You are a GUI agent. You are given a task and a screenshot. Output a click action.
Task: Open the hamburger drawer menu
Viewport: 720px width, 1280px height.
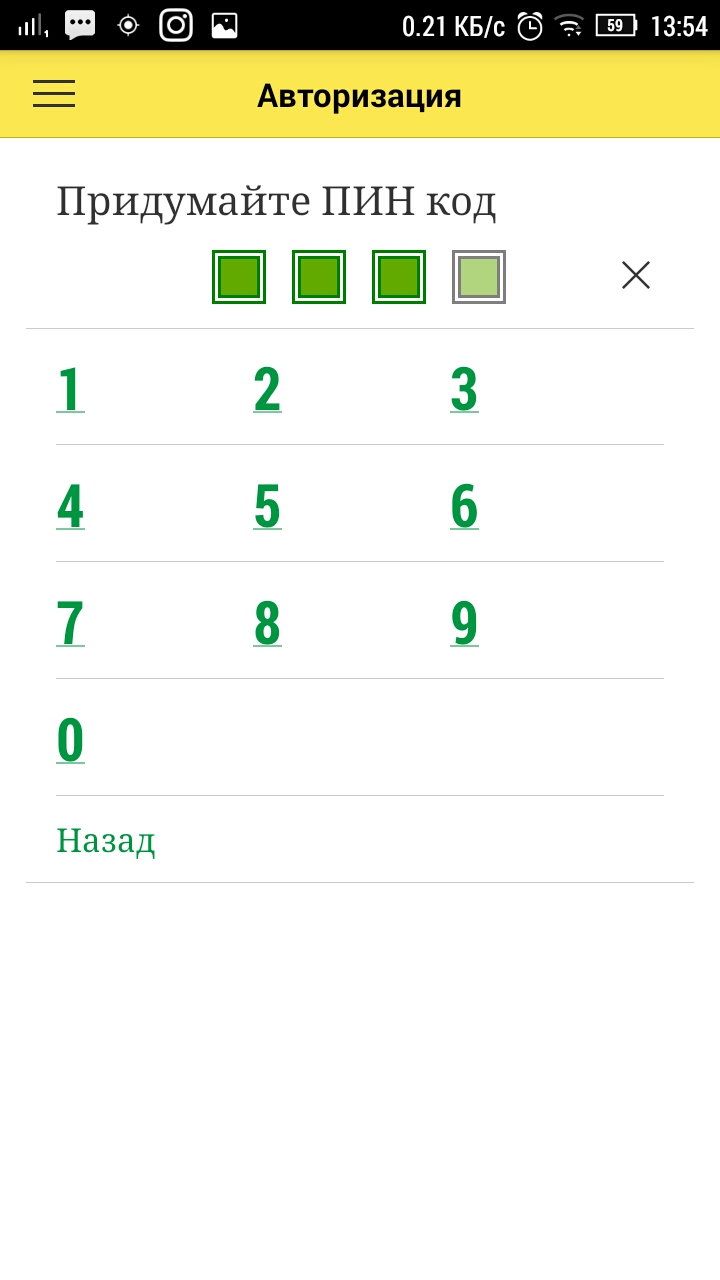tap(54, 93)
